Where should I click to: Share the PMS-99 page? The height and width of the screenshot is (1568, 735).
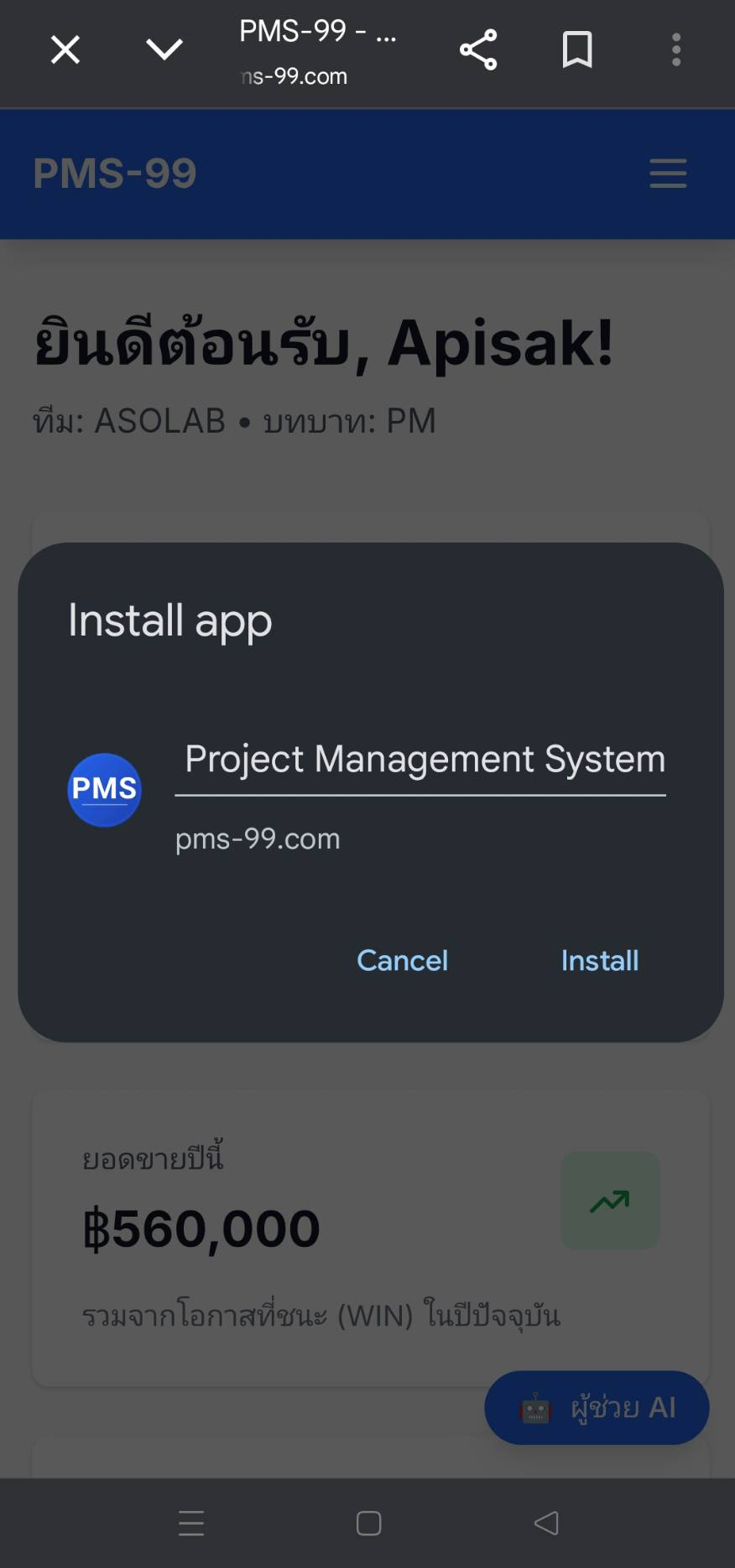477,49
